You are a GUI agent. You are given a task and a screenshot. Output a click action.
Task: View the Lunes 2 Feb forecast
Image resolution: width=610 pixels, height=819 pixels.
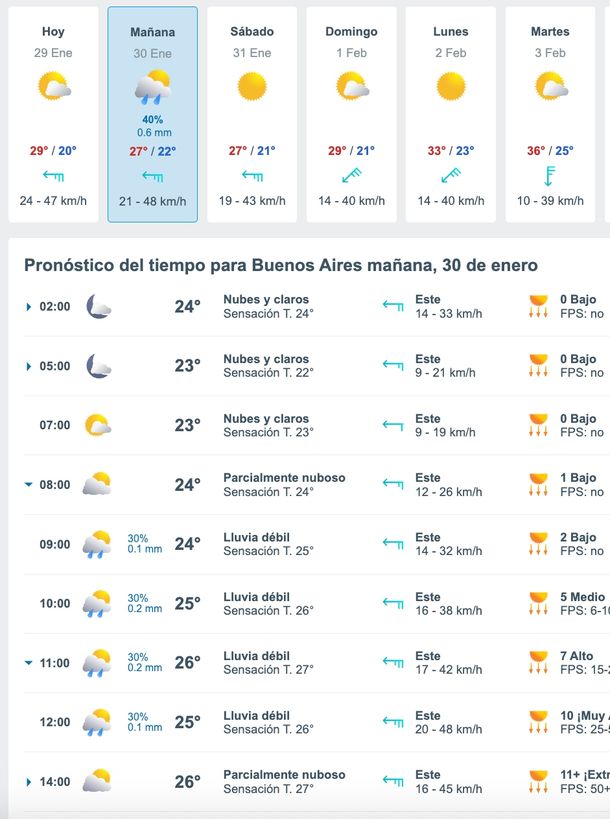pos(450,115)
